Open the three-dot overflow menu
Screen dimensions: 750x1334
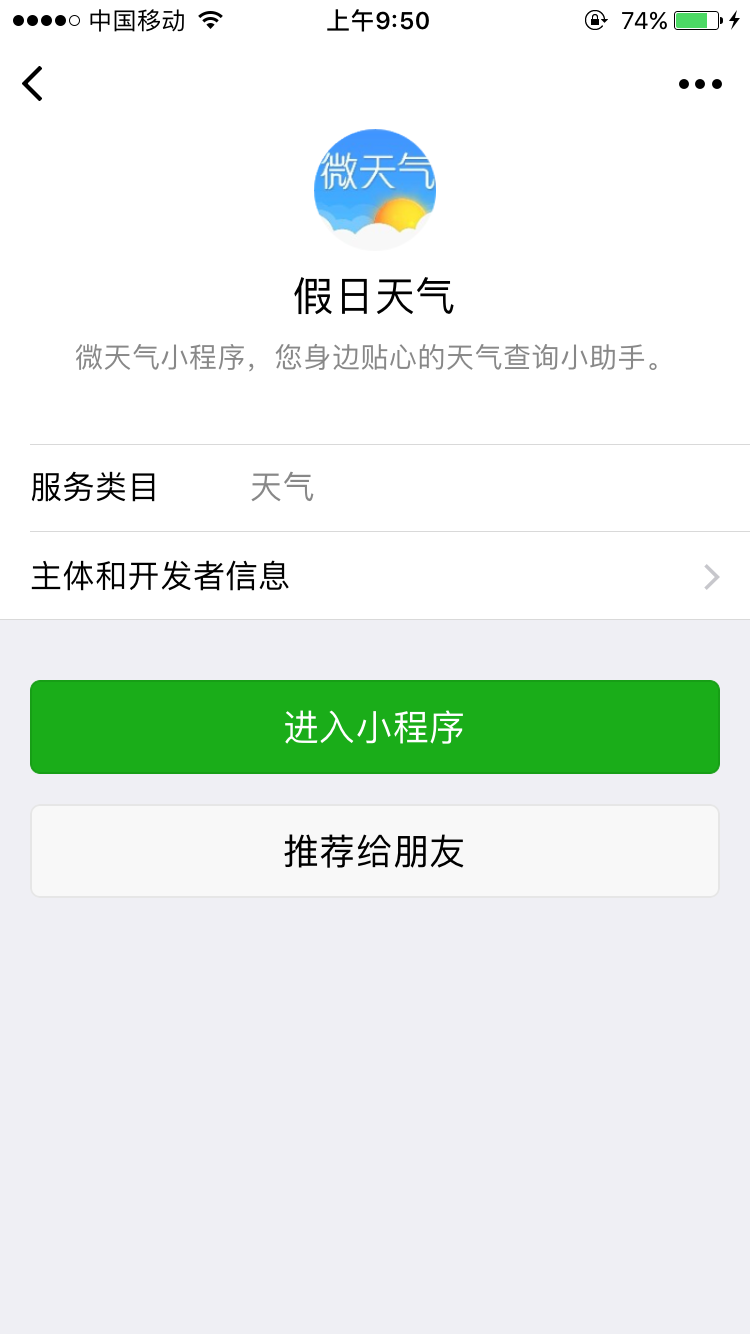pos(700,84)
